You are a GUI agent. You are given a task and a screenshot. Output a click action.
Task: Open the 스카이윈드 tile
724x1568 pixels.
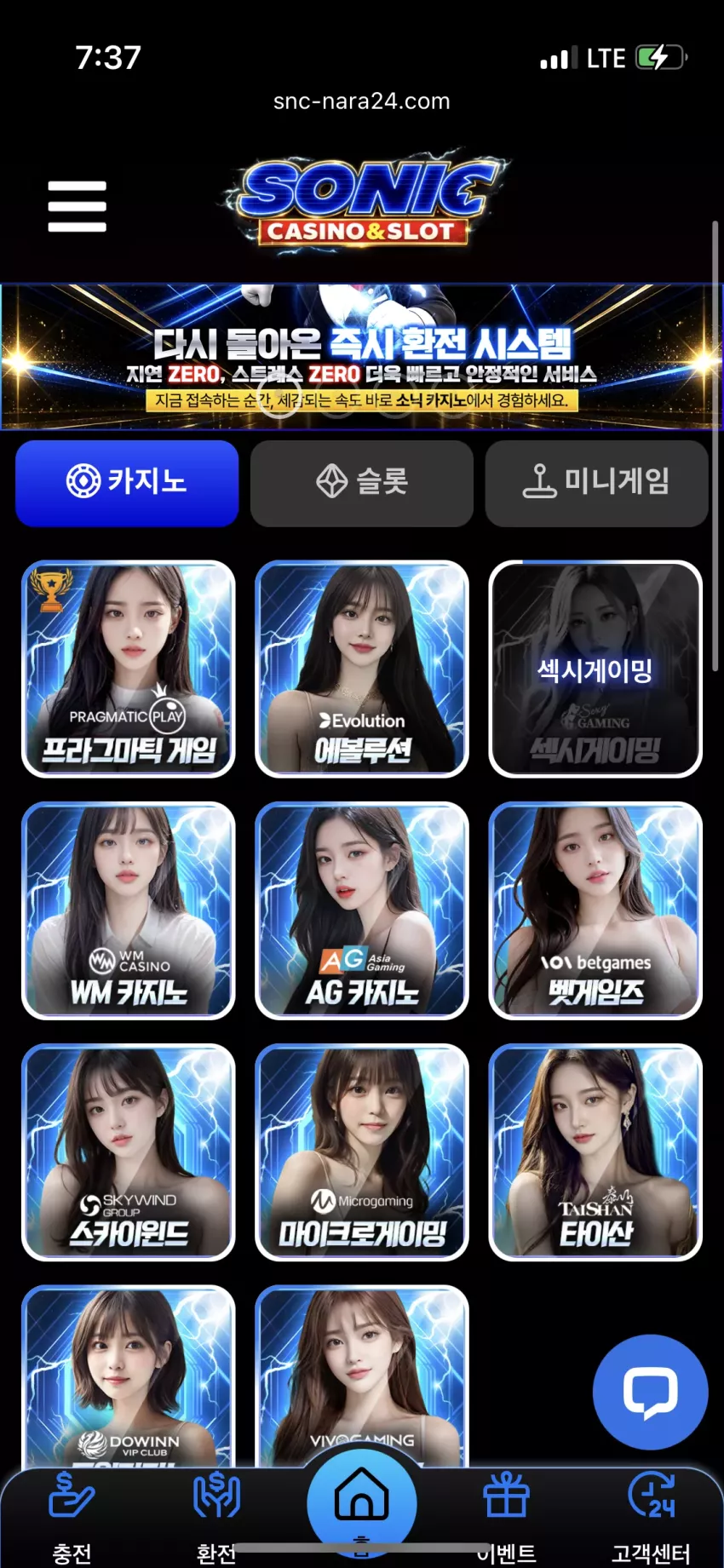128,1152
